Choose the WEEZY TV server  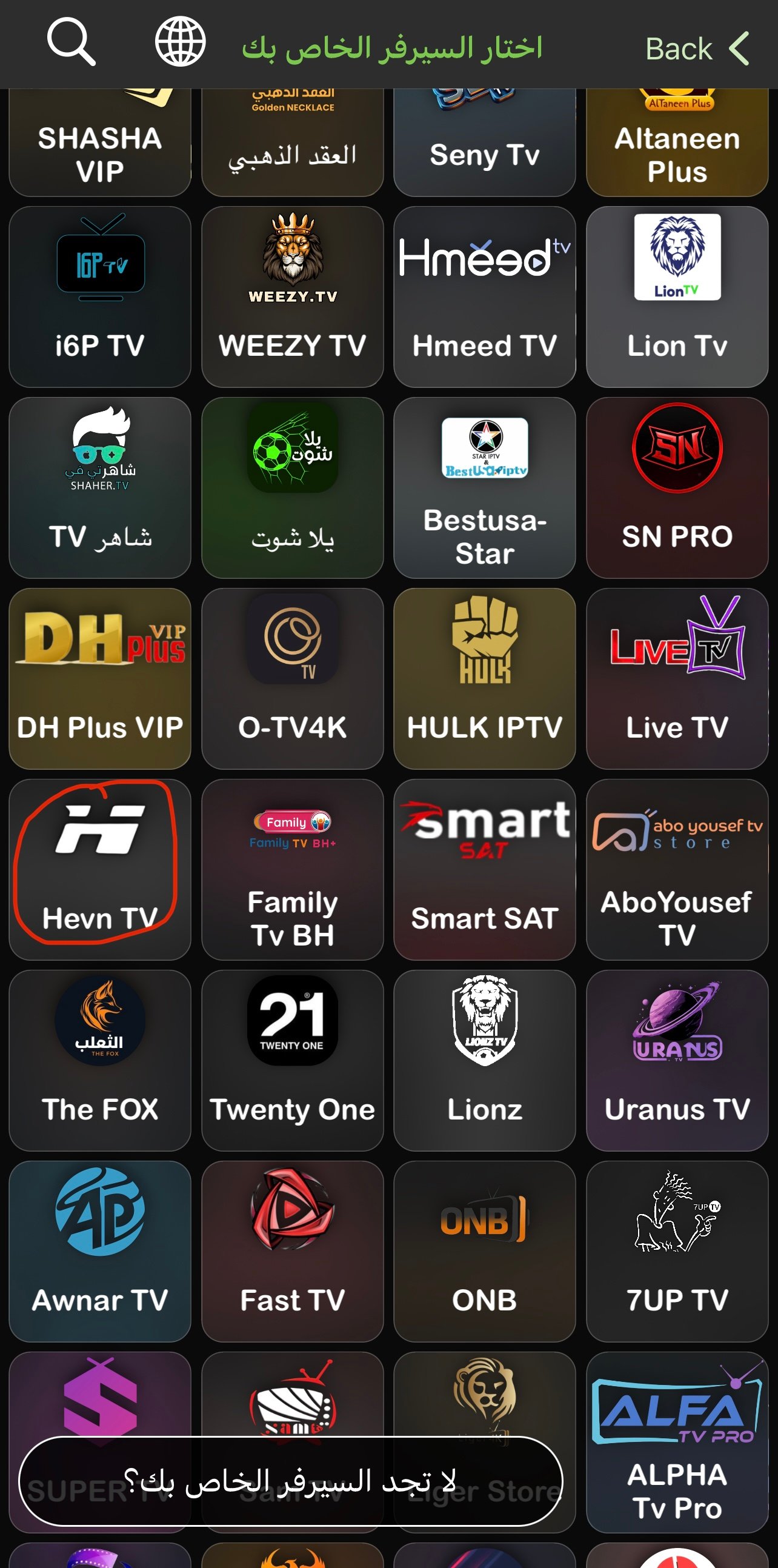(x=293, y=297)
